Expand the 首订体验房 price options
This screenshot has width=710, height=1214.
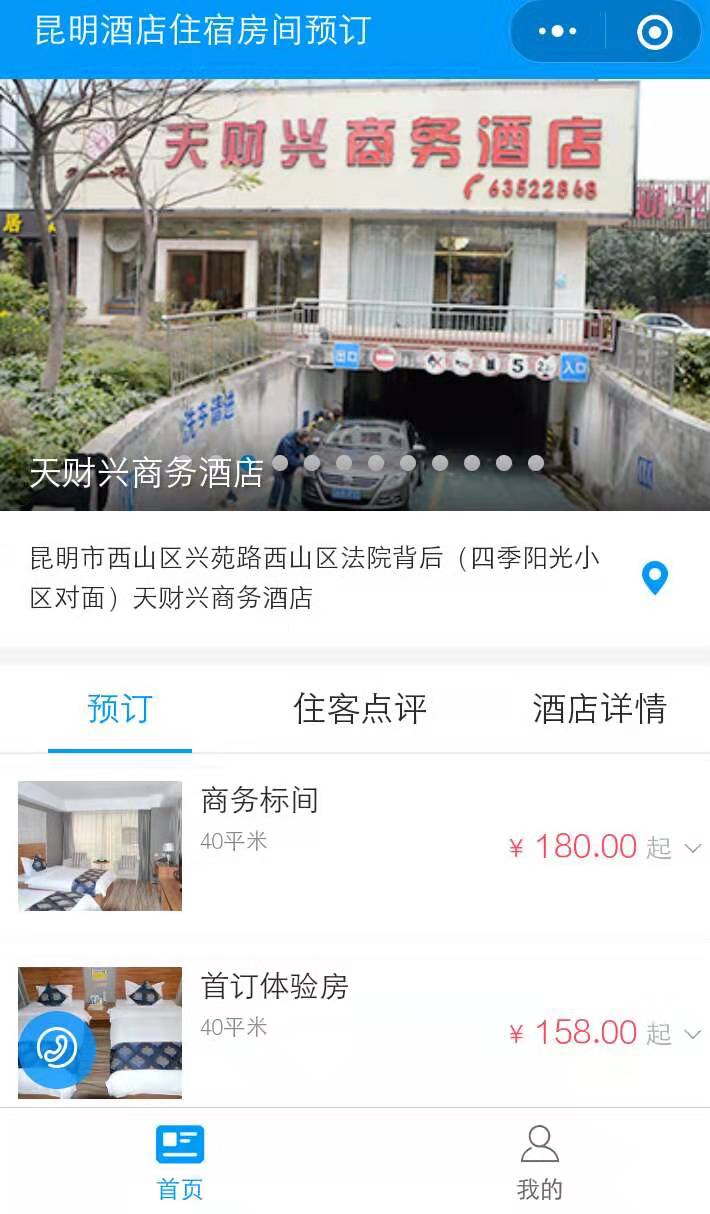click(692, 1034)
